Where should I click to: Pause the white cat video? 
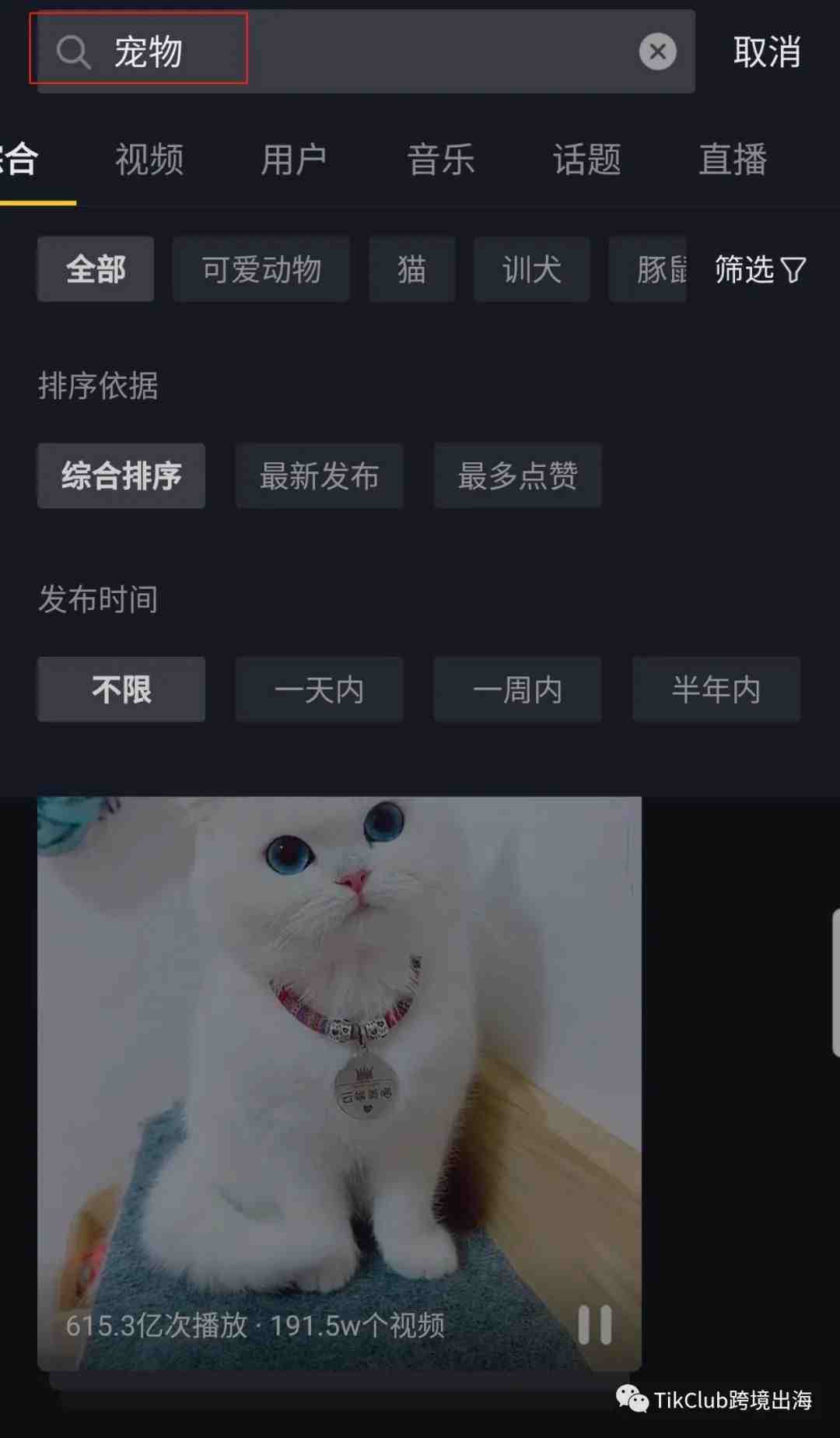[595, 1324]
